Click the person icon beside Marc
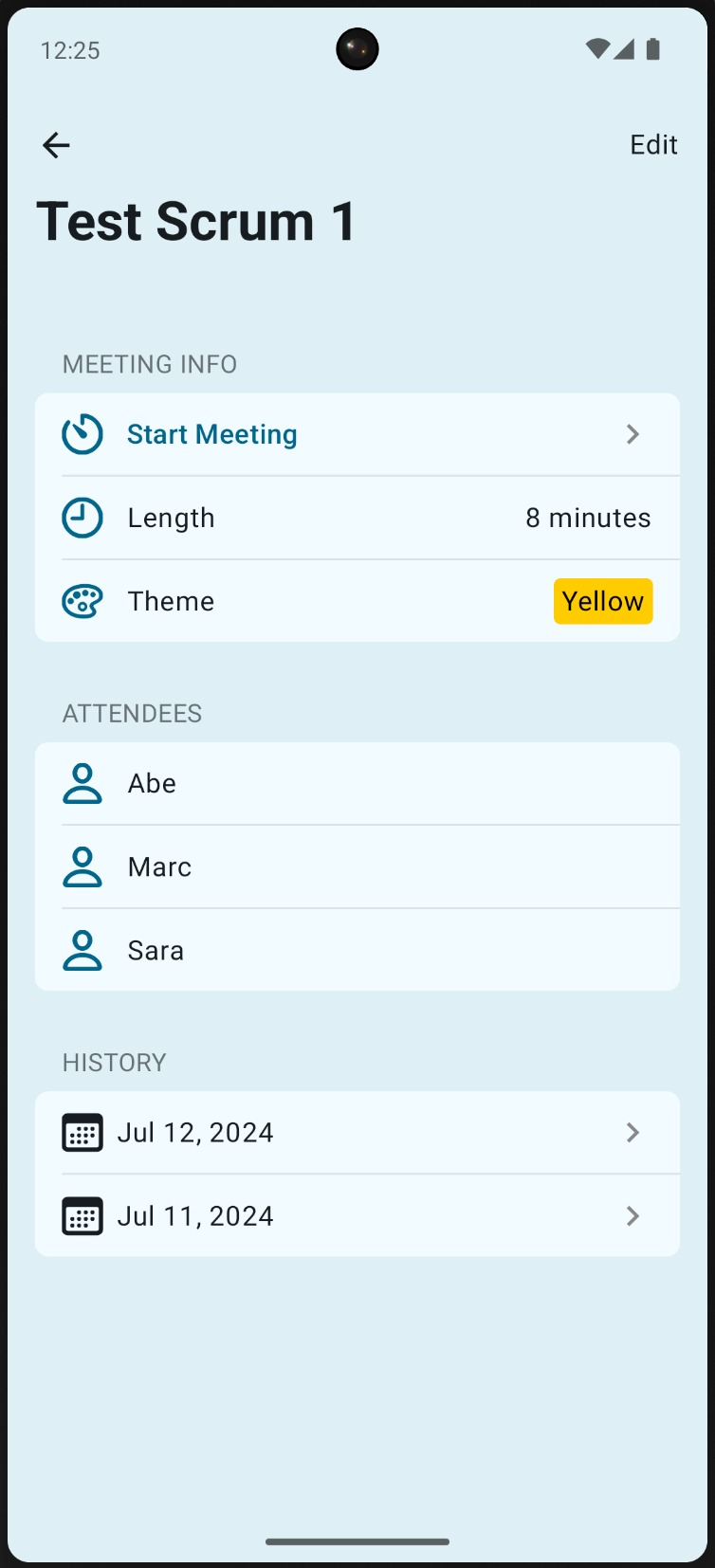 click(x=82, y=866)
